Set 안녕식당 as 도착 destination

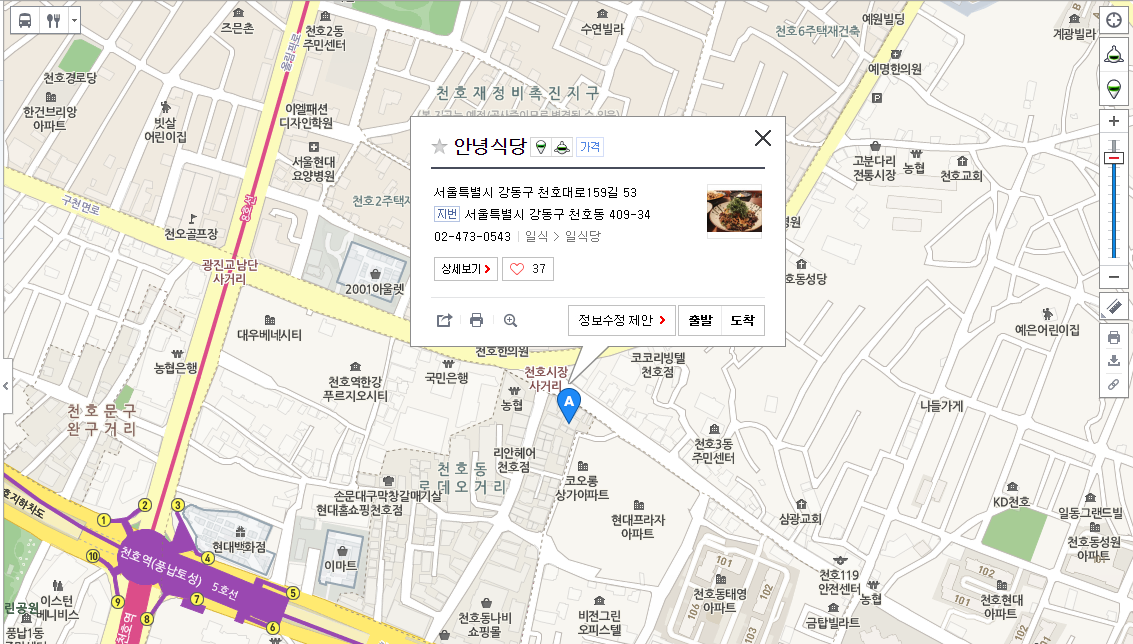point(742,320)
